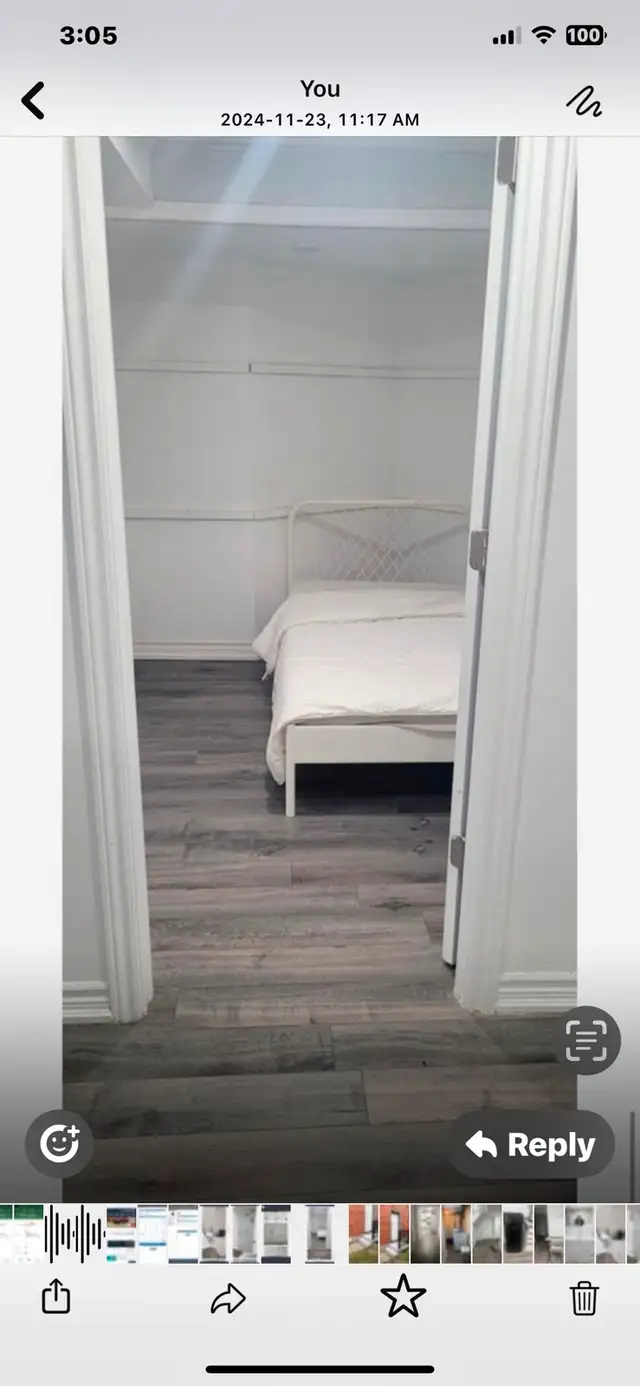Image resolution: width=640 pixels, height=1386 pixels.
Task: Star this photo
Action: (403, 1297)
